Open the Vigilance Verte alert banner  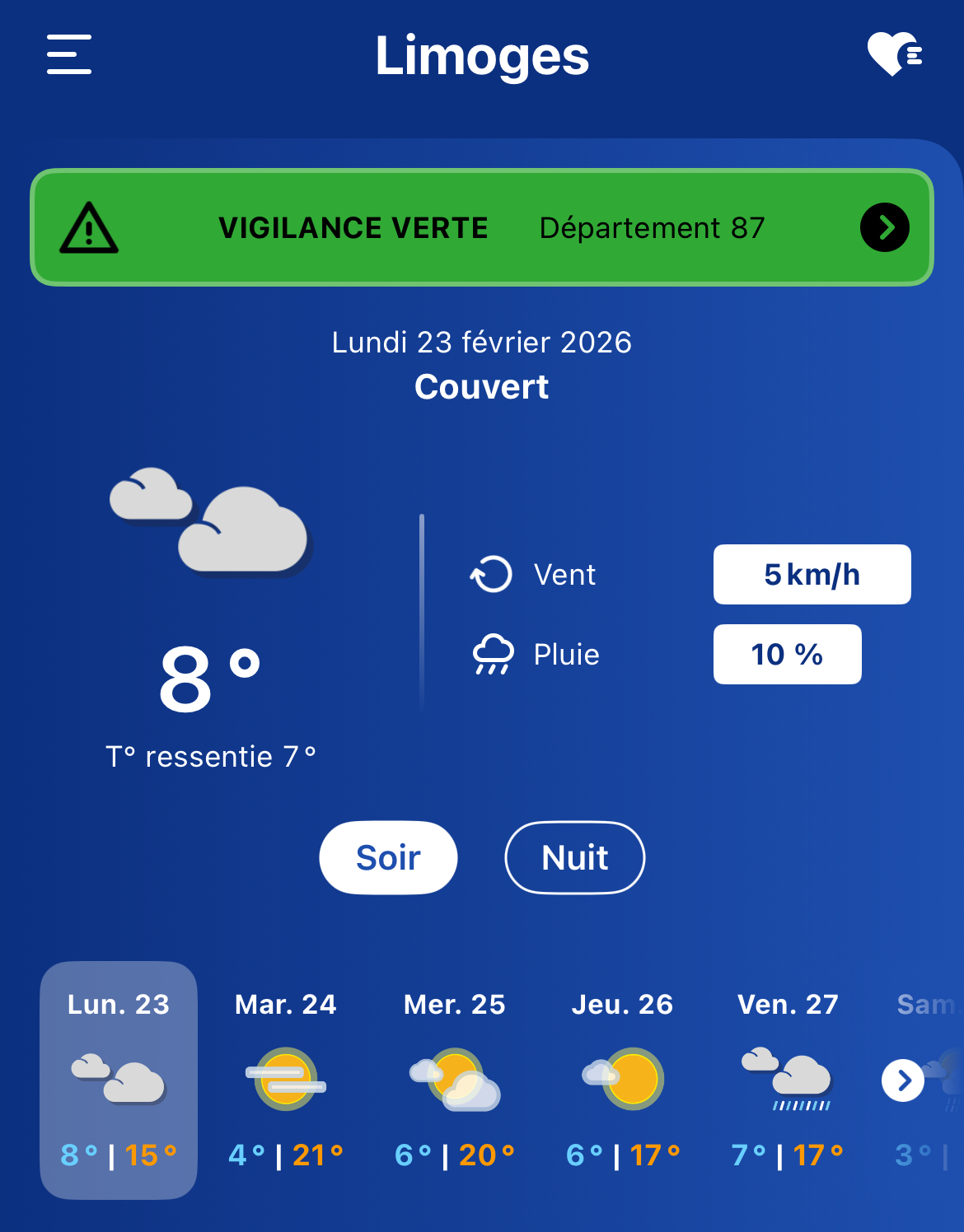(x=482, y=227)
